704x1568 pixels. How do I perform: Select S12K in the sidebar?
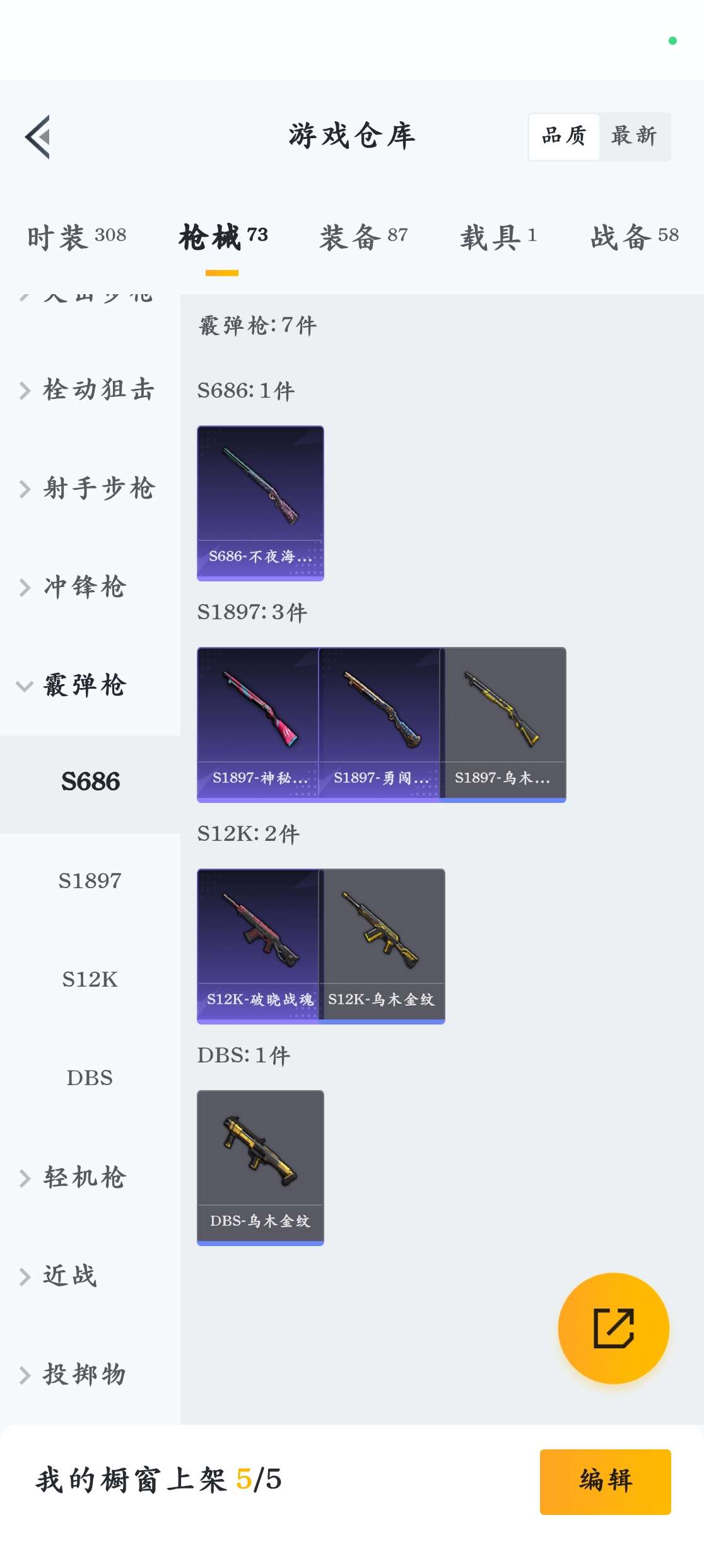pos(90,979)
